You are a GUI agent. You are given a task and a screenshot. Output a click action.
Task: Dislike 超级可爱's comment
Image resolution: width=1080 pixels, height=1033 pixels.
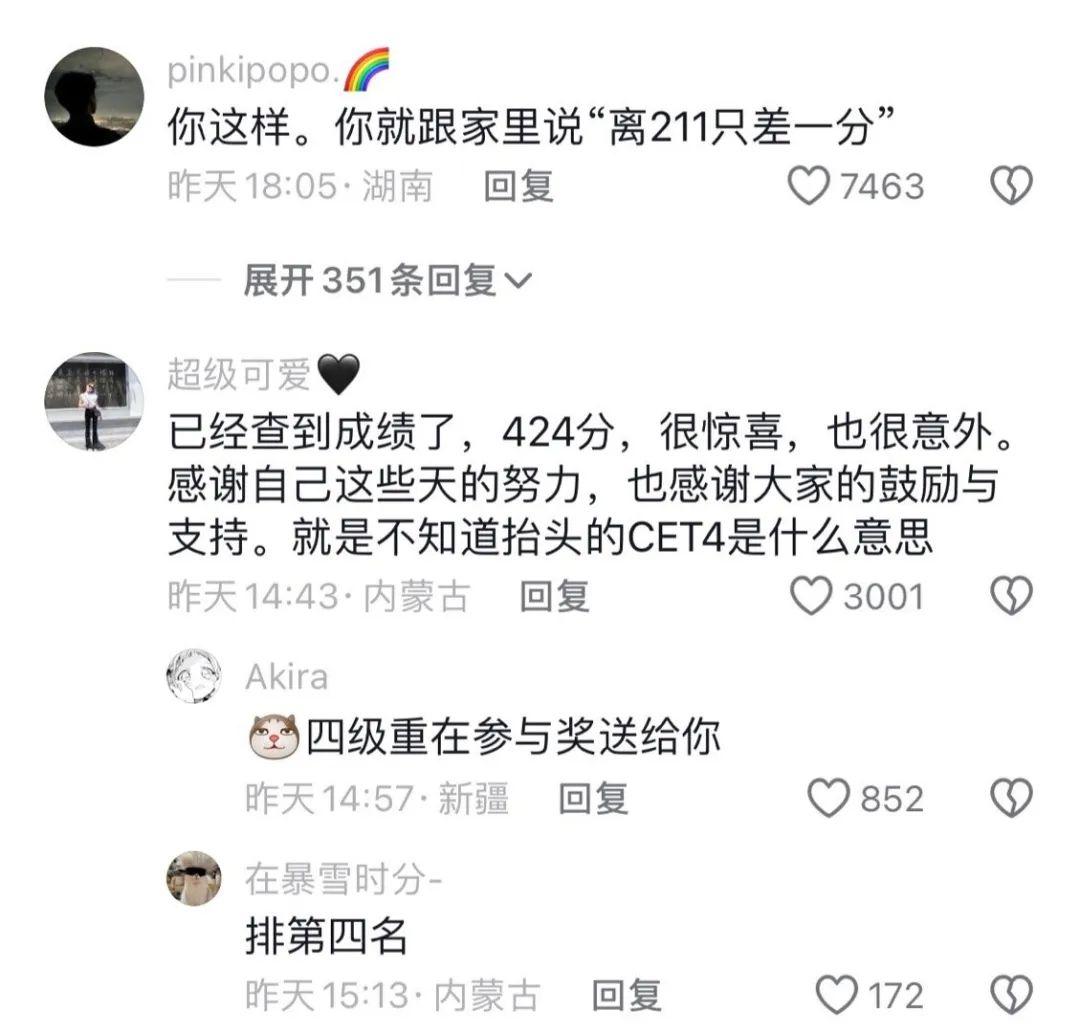[x=1010, y=596]
